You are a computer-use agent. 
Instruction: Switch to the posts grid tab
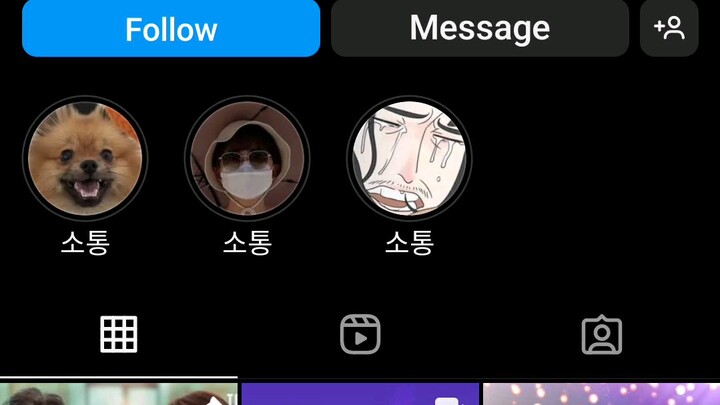pyautogui.click(x=118, y=334)
